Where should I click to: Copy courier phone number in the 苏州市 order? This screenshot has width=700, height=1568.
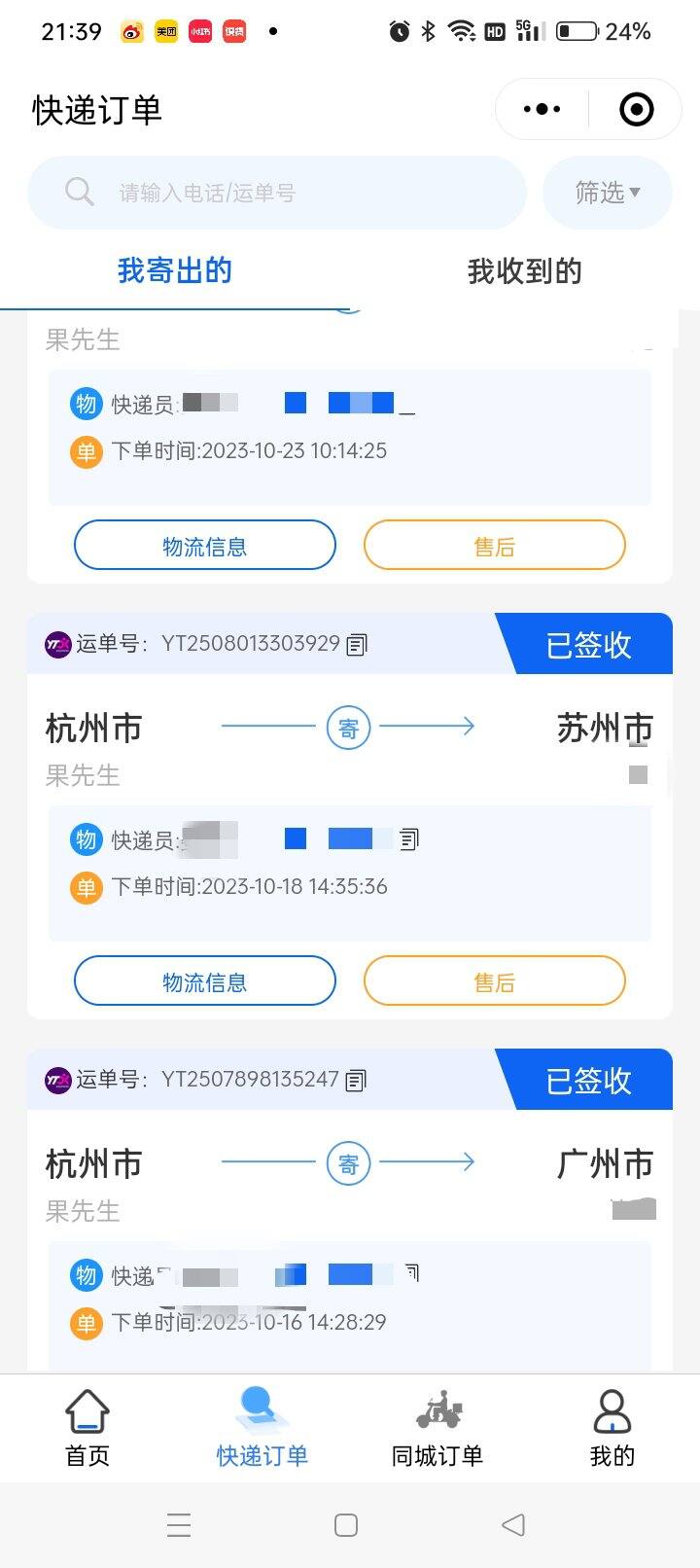click(x=409, y=838)
